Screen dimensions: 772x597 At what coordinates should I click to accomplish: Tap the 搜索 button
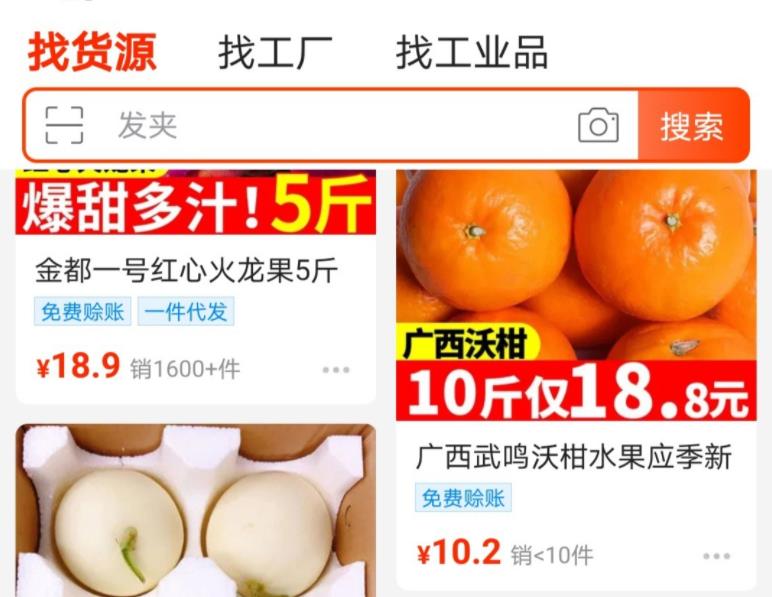point(691,126)
